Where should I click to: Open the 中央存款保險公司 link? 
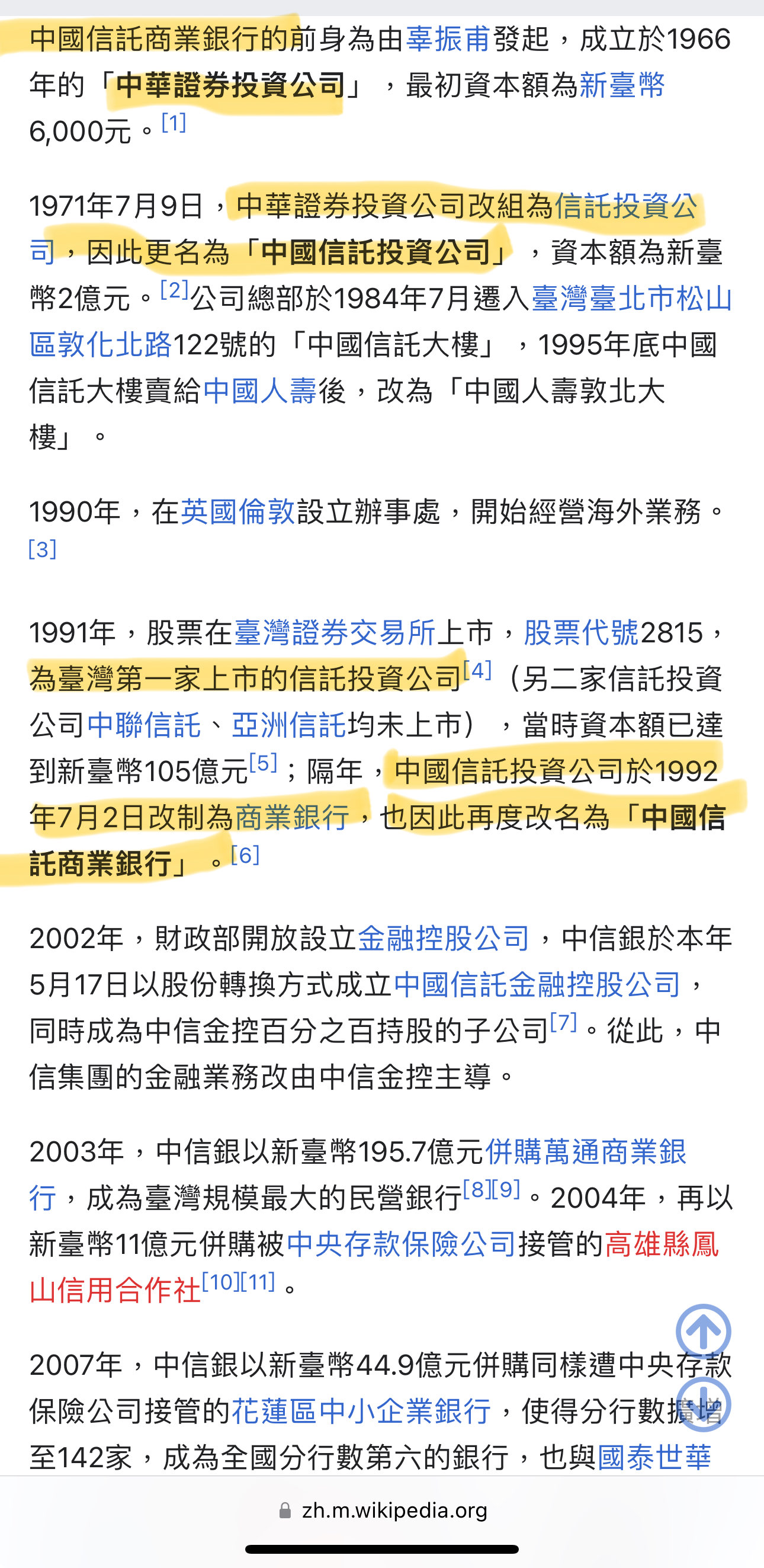click(401, 1244)
